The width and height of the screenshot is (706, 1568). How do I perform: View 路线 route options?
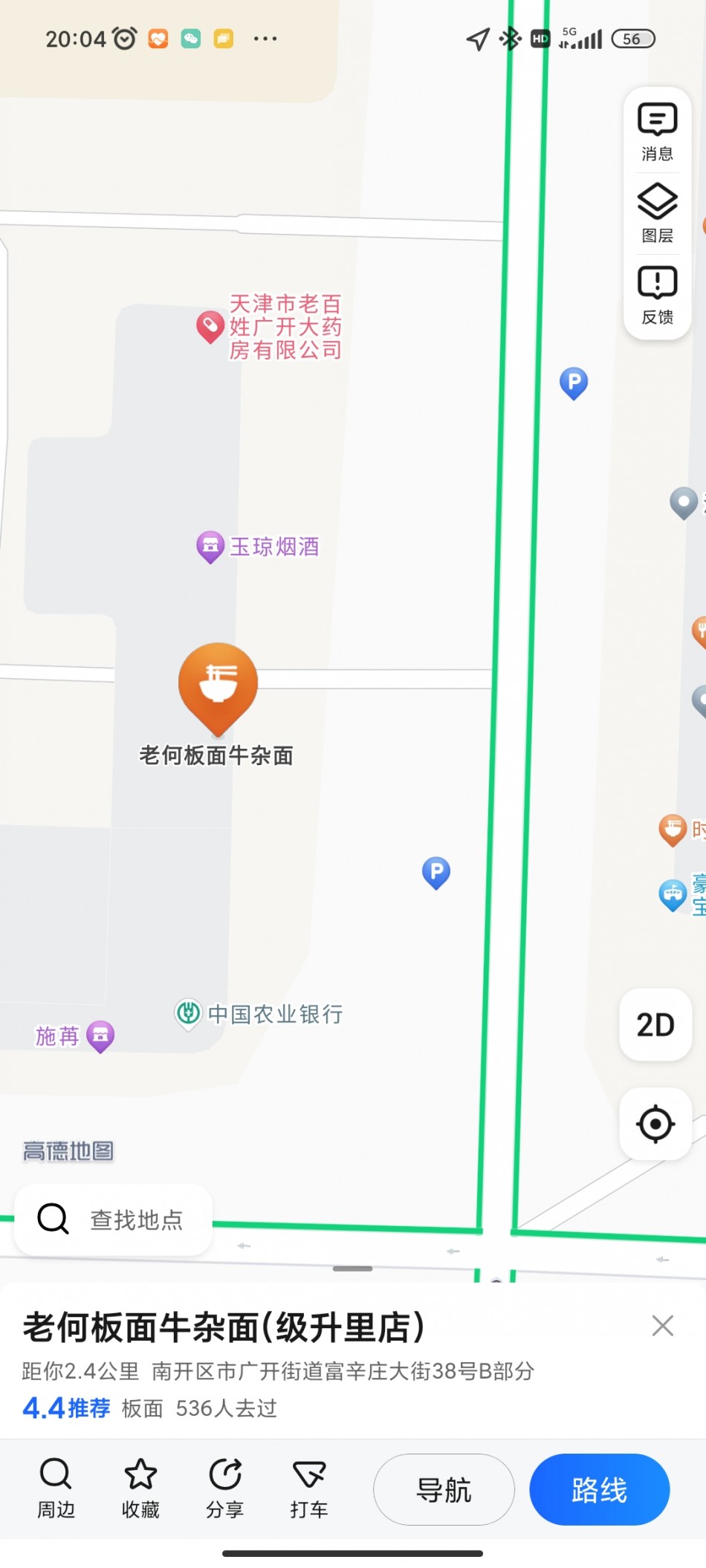point(599,1489)
